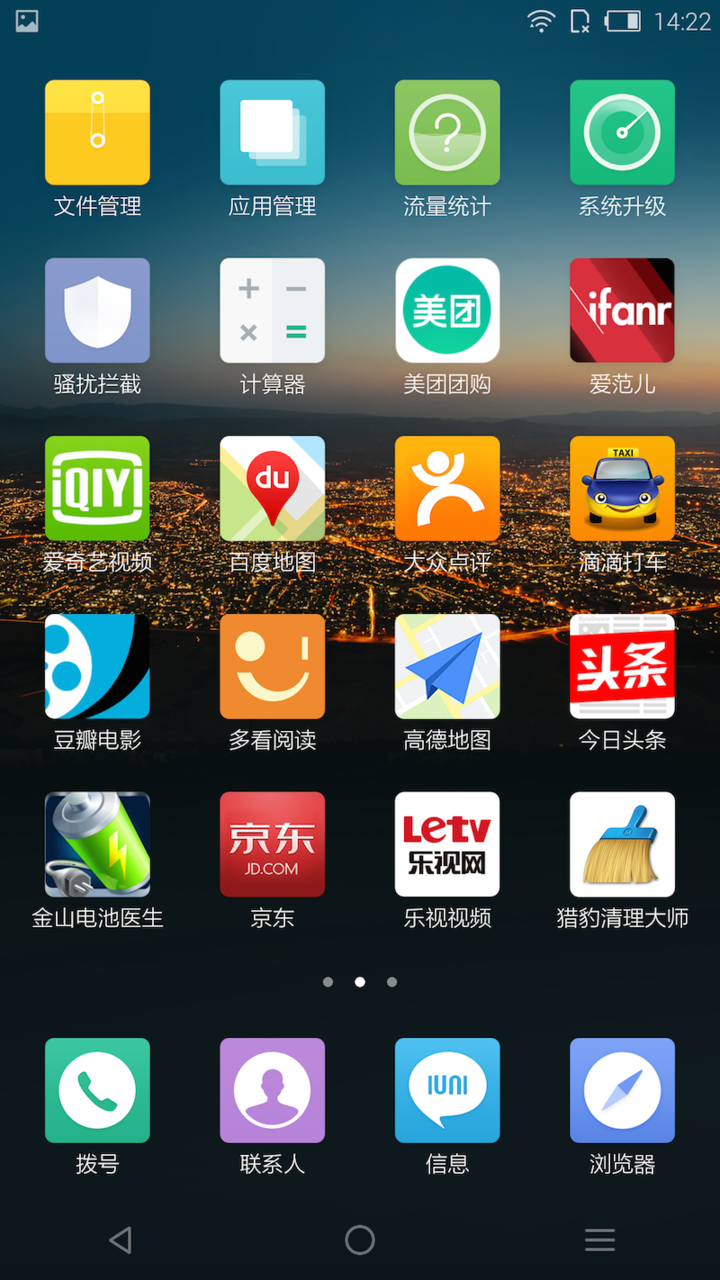Open 滴滴打车 taxi app
This screenshot has width=720, height=1280.
[622, 489]
